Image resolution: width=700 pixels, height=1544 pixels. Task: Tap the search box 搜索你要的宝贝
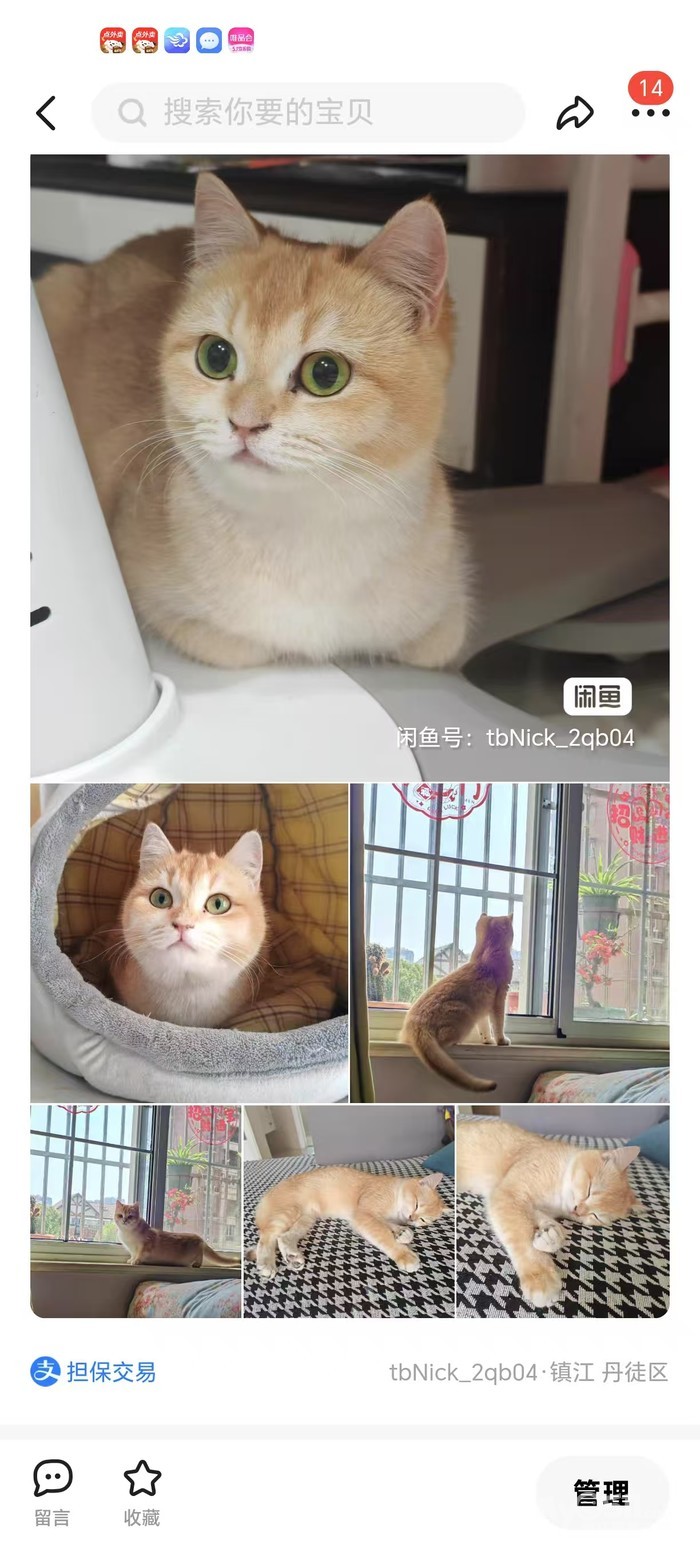(x=308, y=112)
